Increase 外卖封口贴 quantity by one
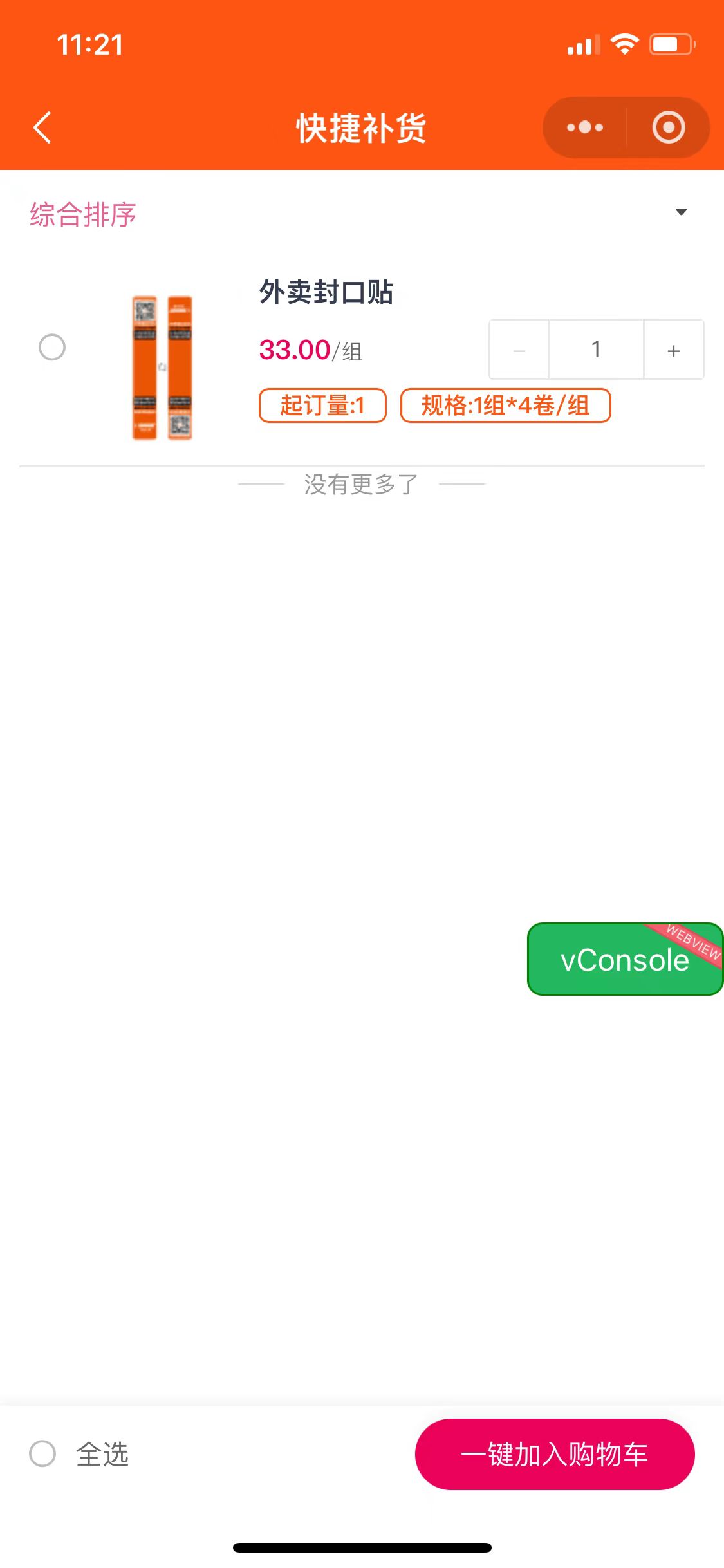 click(673, 350)
